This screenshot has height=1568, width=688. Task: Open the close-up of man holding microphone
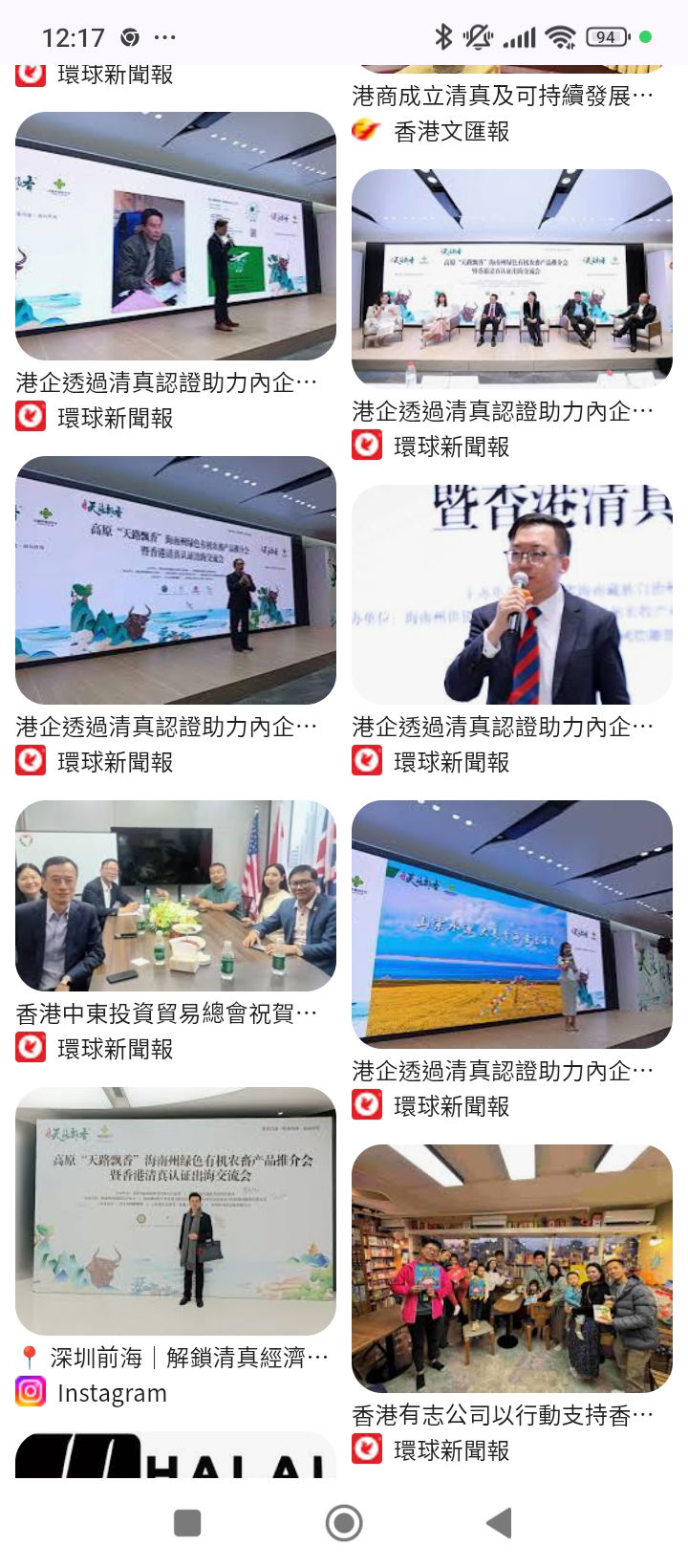(x=512, y=595)
